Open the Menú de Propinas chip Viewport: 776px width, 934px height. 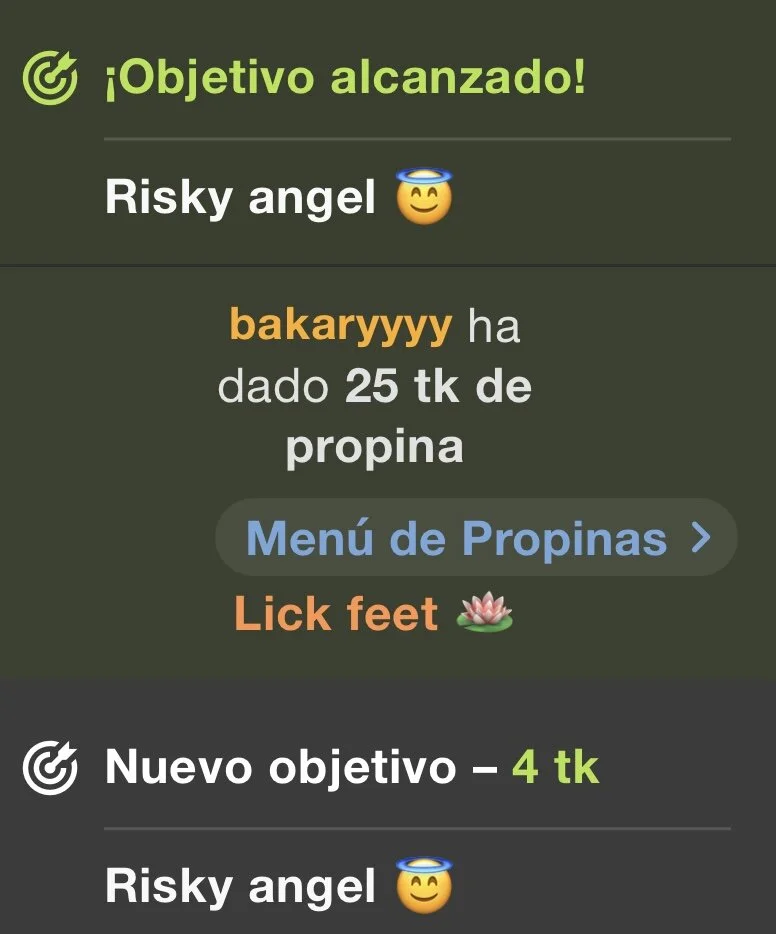point(476,539)
